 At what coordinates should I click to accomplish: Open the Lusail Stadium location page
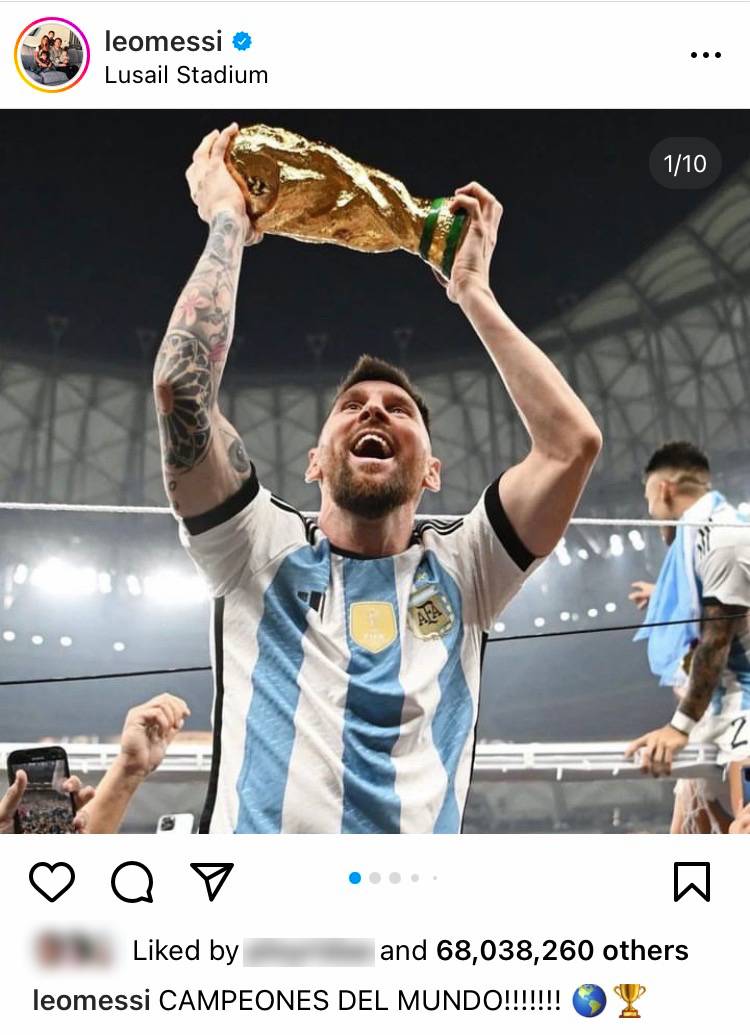185,72
